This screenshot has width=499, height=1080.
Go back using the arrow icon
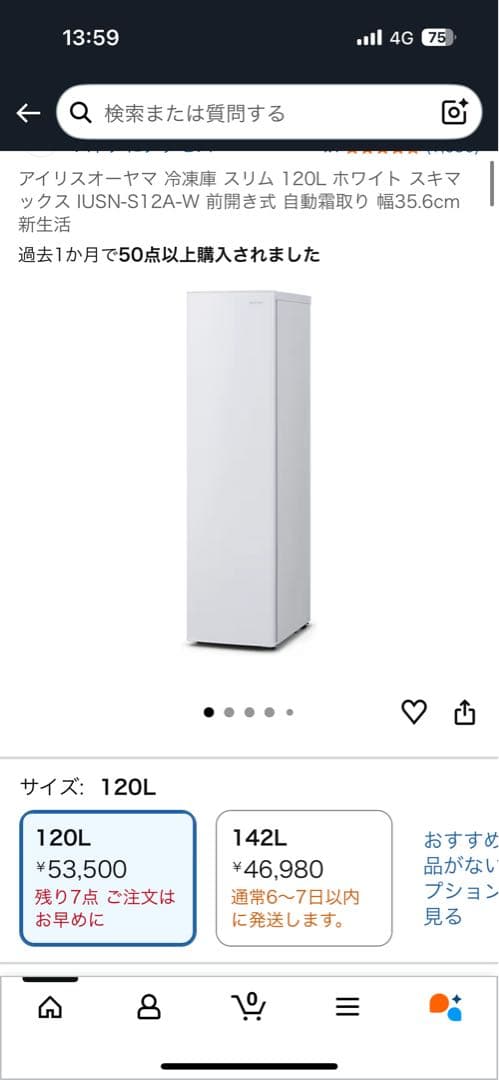pyautogui.click(x=28, y=113)
